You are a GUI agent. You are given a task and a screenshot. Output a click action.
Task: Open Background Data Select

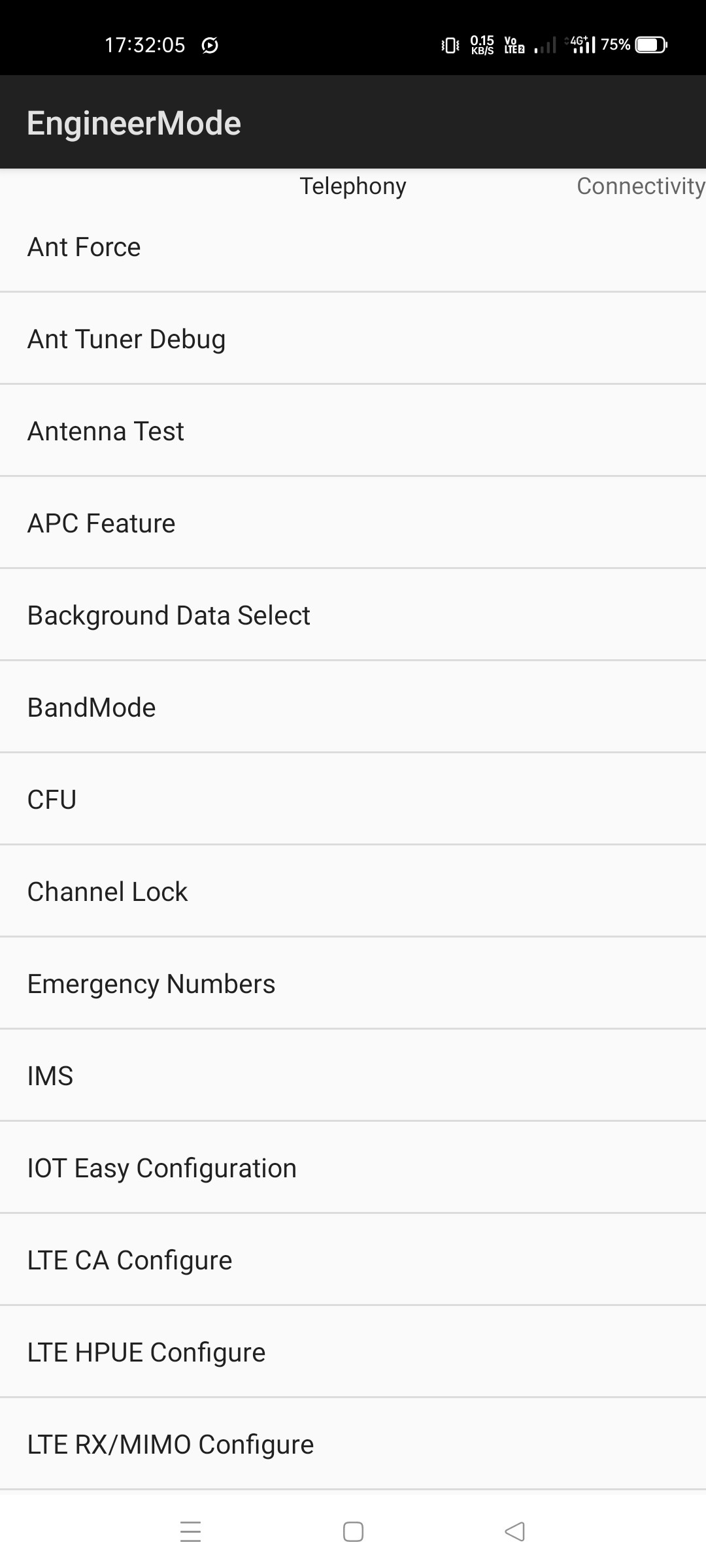click(353, 615)
